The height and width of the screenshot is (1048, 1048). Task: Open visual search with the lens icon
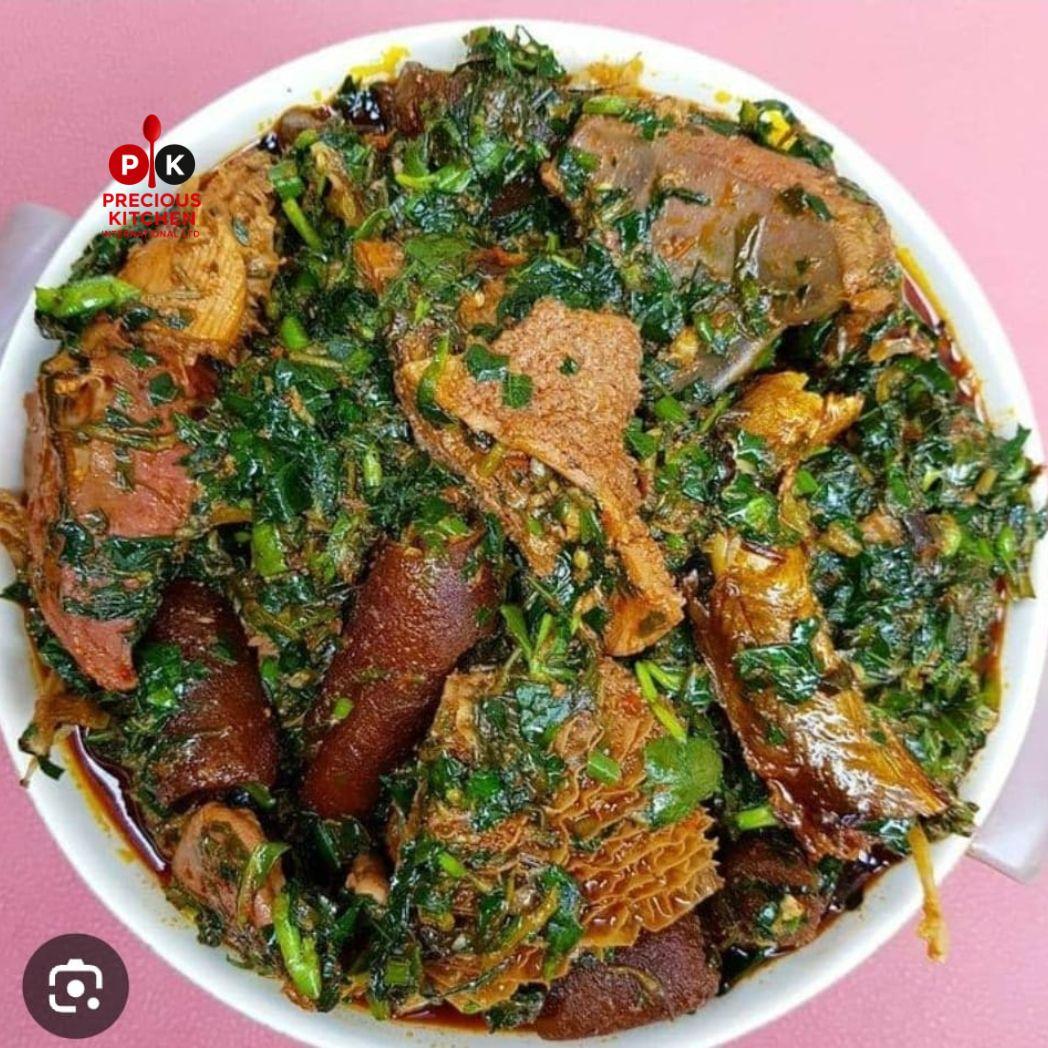[x=75, y=985]
